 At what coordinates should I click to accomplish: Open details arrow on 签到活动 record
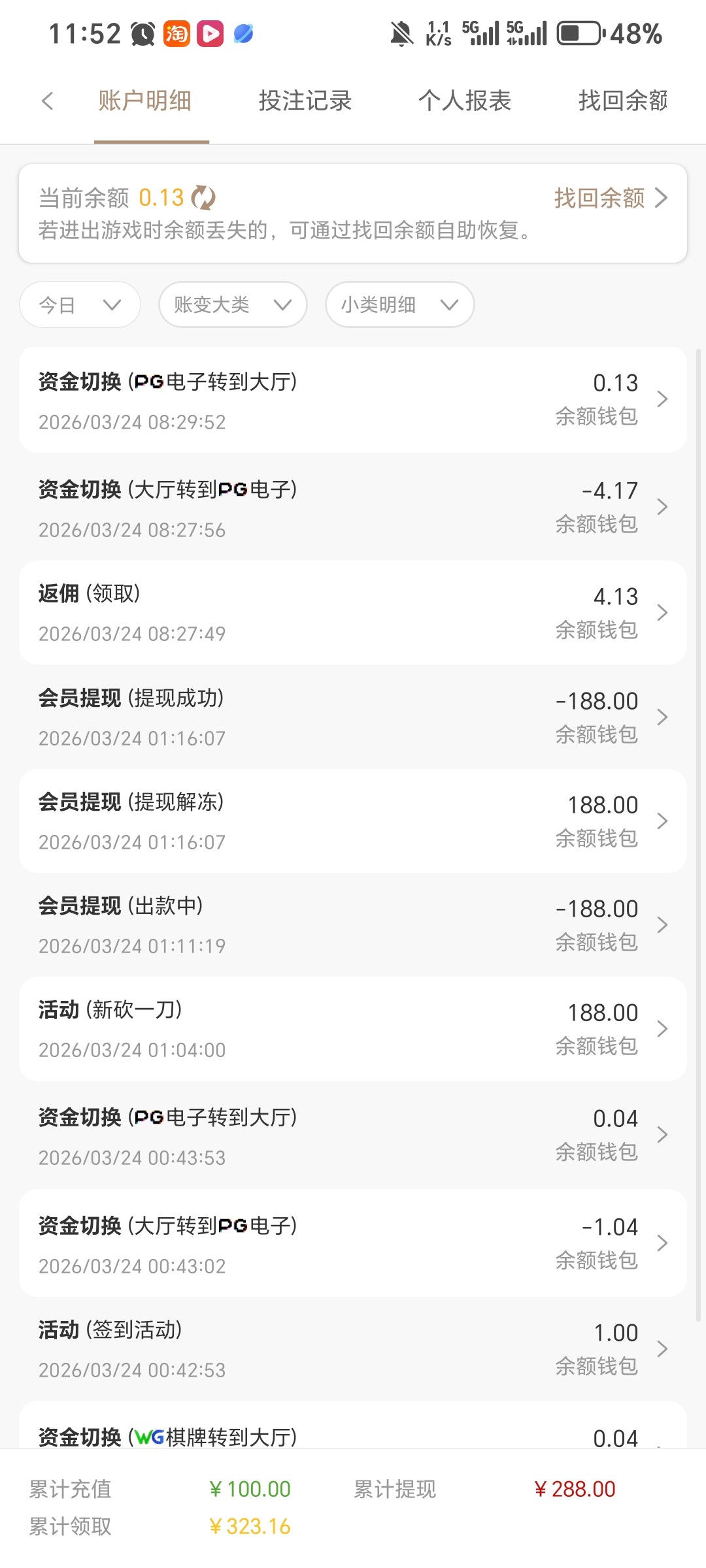(663, 1348)
